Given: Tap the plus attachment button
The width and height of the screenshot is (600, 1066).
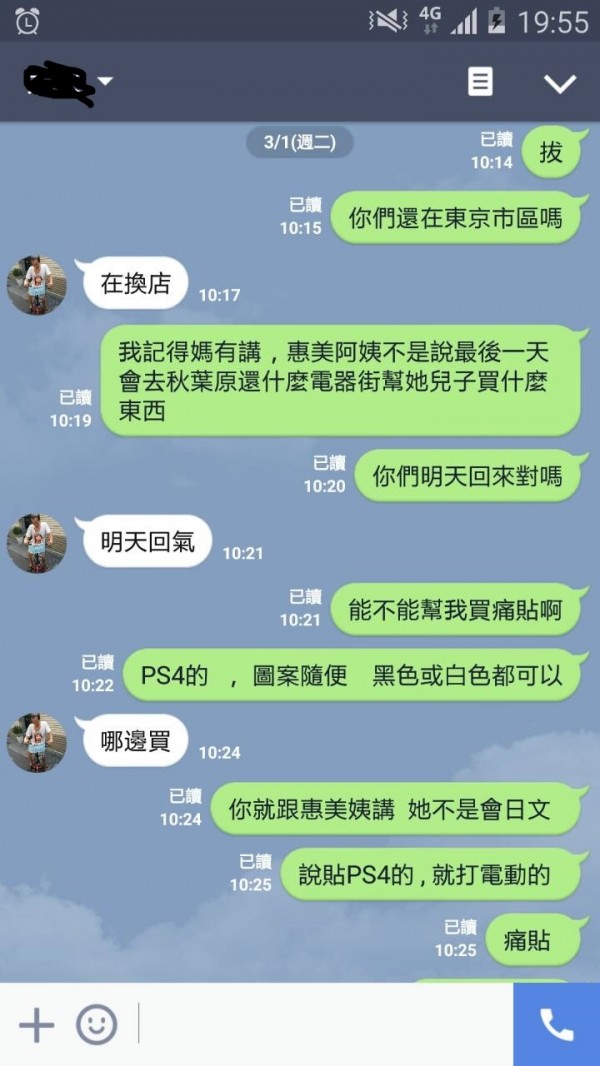Looking at the screenshot, I should pos(37,1024).
